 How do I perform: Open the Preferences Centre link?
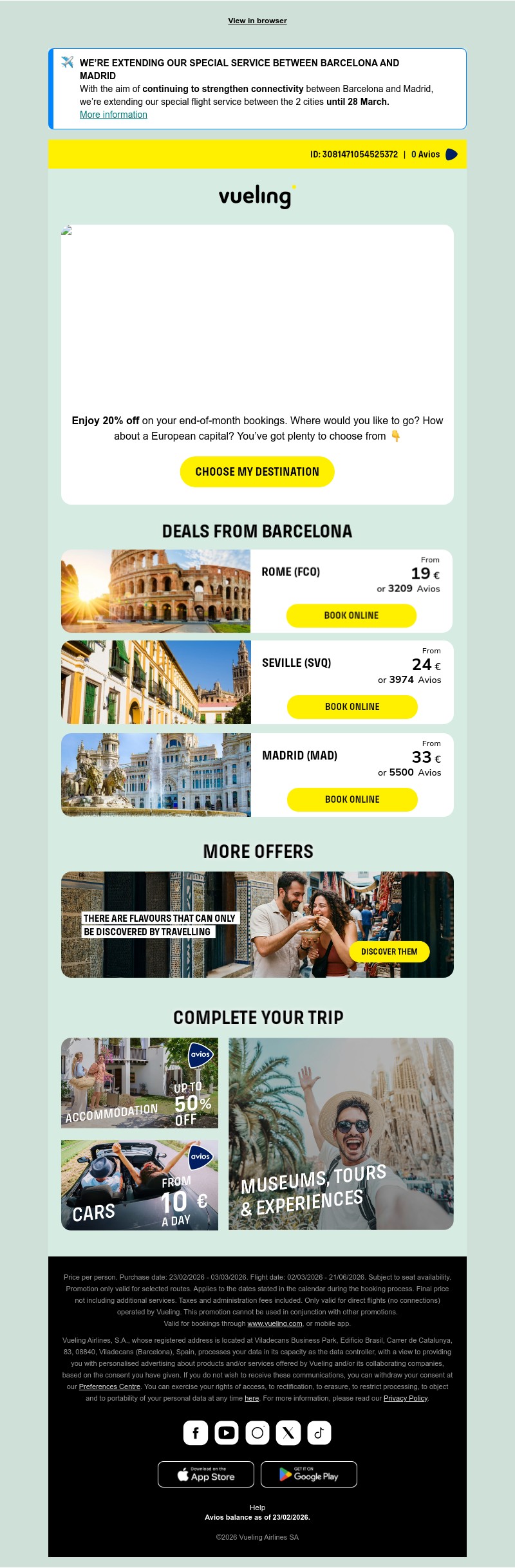click(109, 1386)
